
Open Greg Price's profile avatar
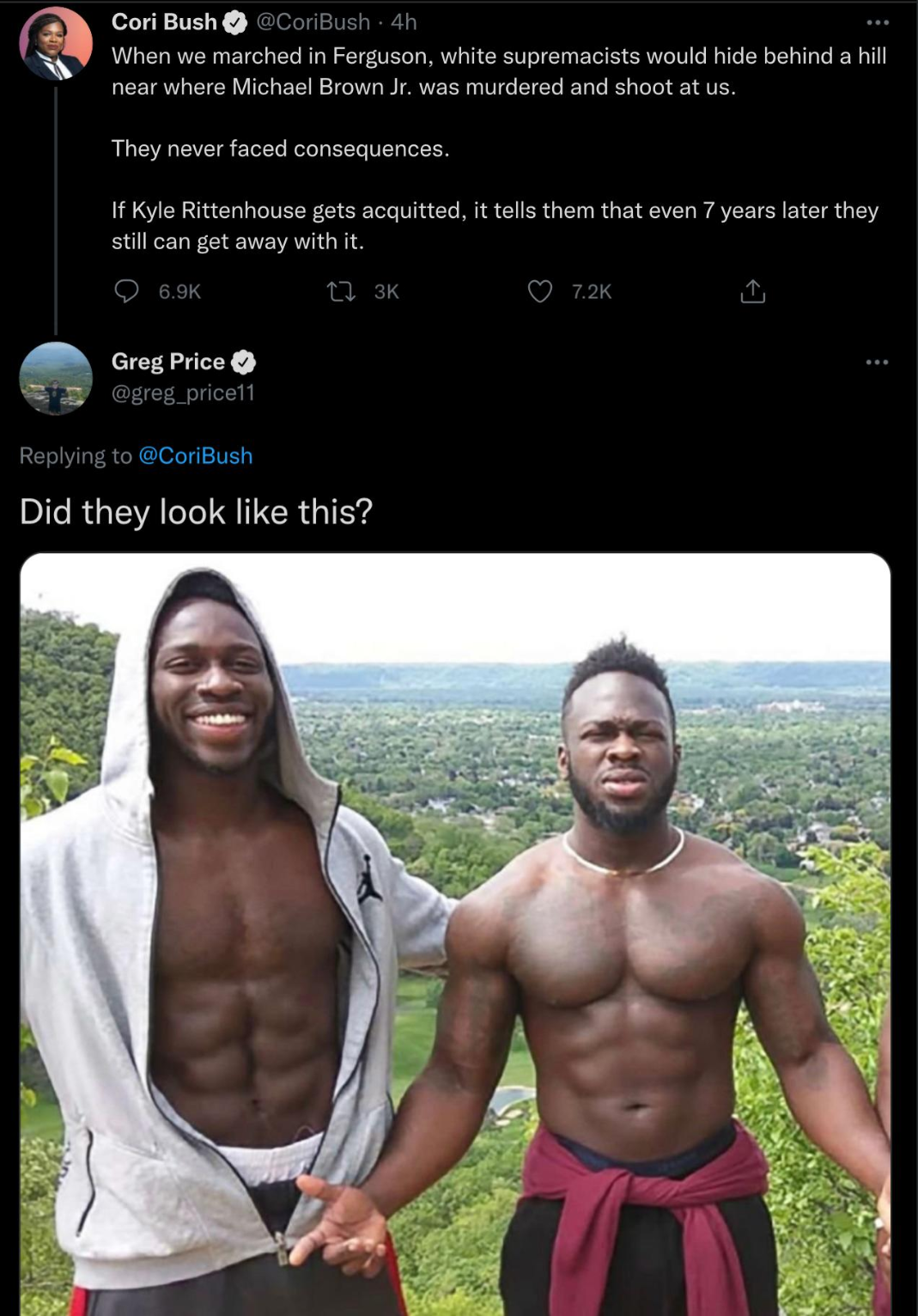click(56, 379)
